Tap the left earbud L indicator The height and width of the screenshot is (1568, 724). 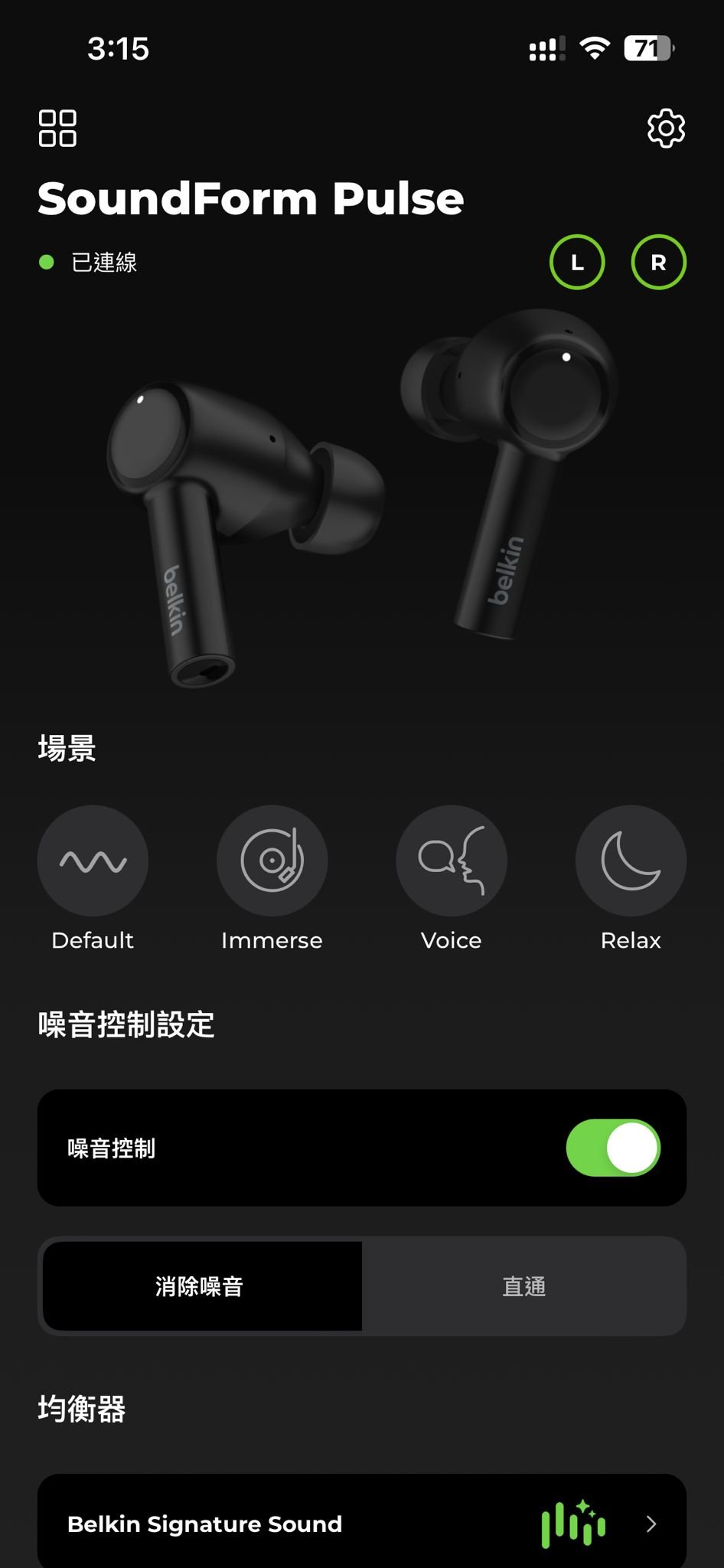577,263
